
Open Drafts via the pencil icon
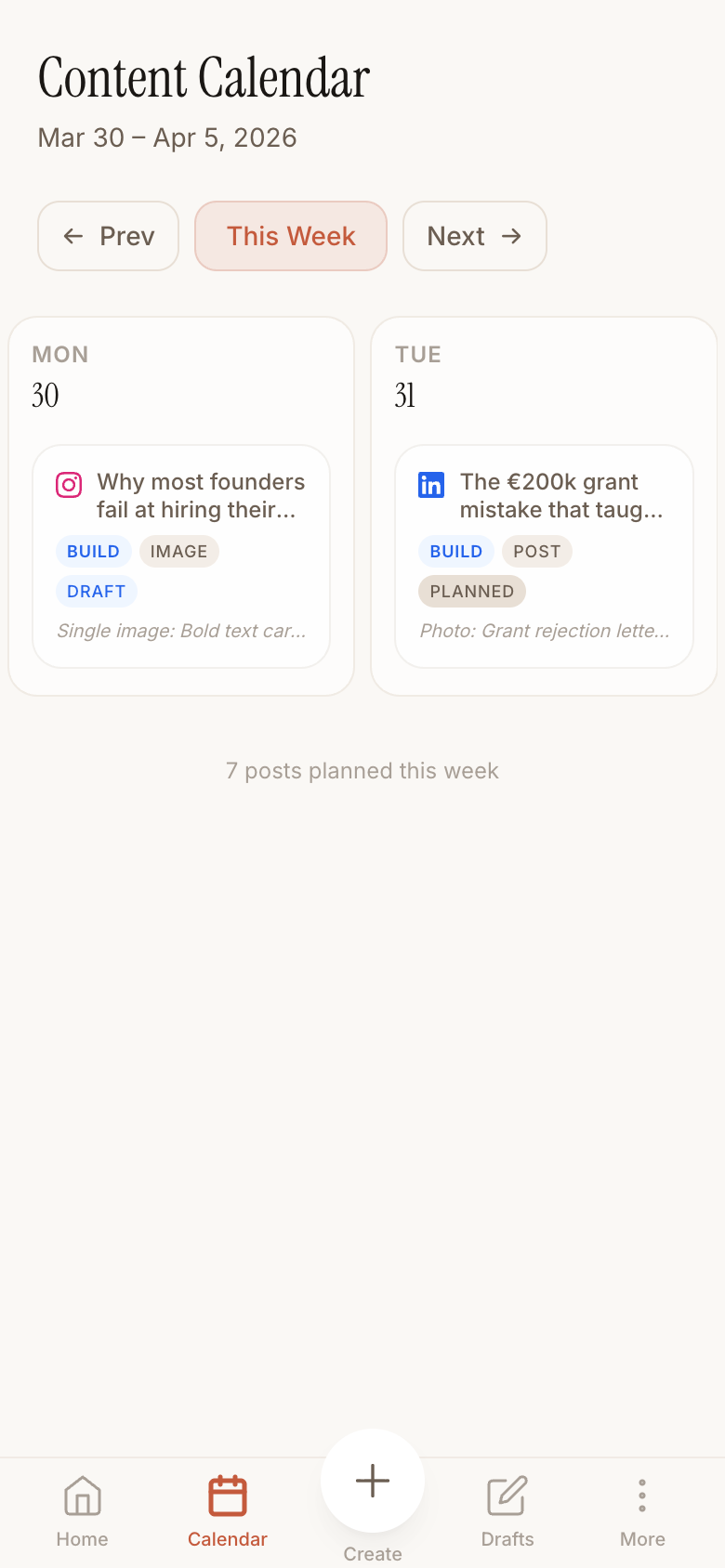click(507, 1496)
